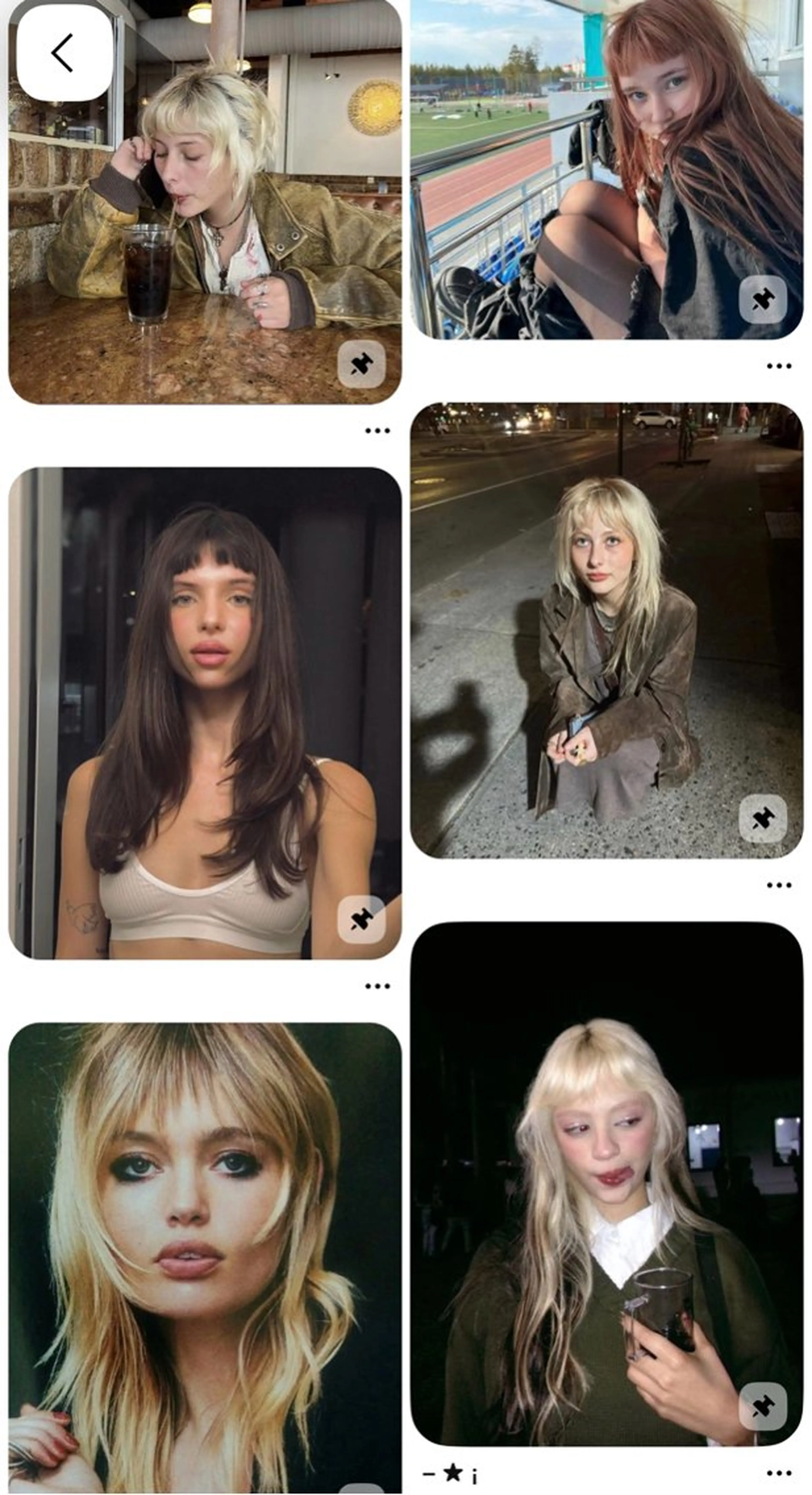The width and height of the screenshot is (812, 1495).
Task: Open more options under the sidewalk pin
Action: [779, 885]
